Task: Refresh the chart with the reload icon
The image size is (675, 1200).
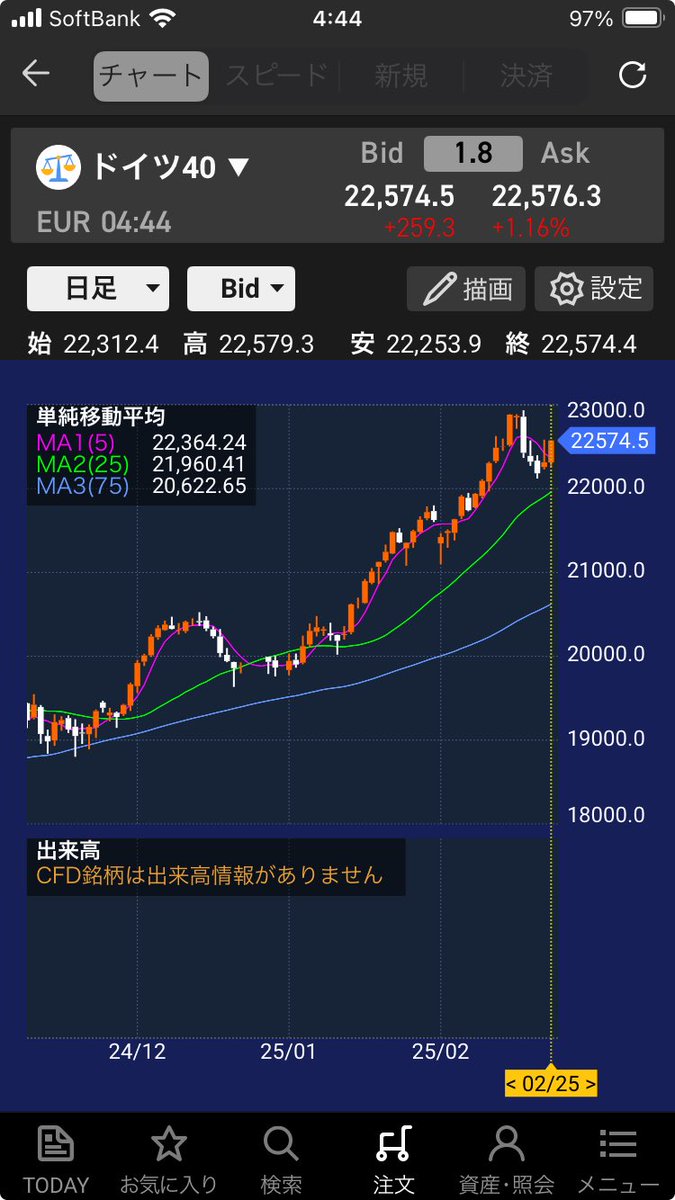Action: [x=632, y=75]
